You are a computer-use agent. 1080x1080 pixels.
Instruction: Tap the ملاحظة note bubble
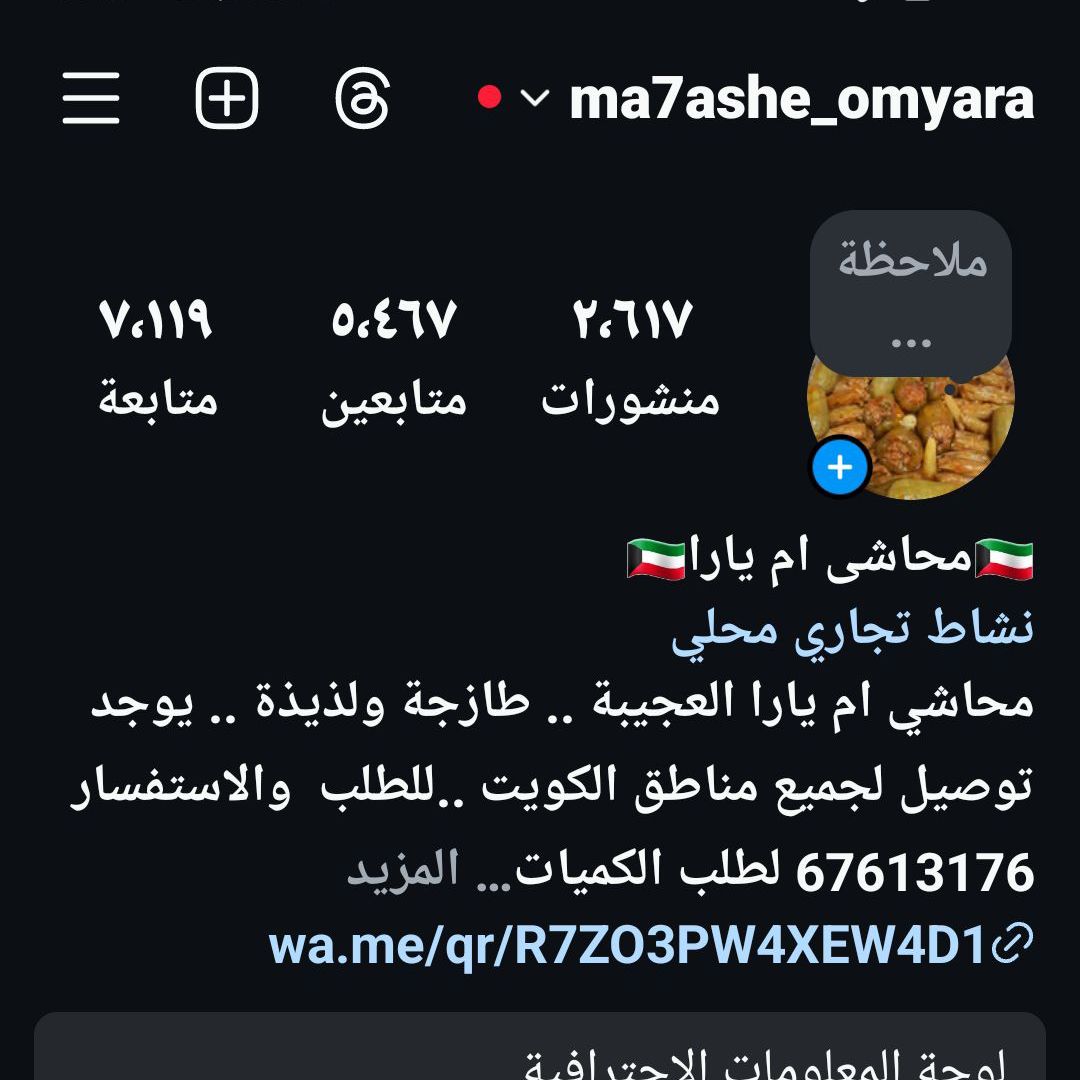pos(910,292)
